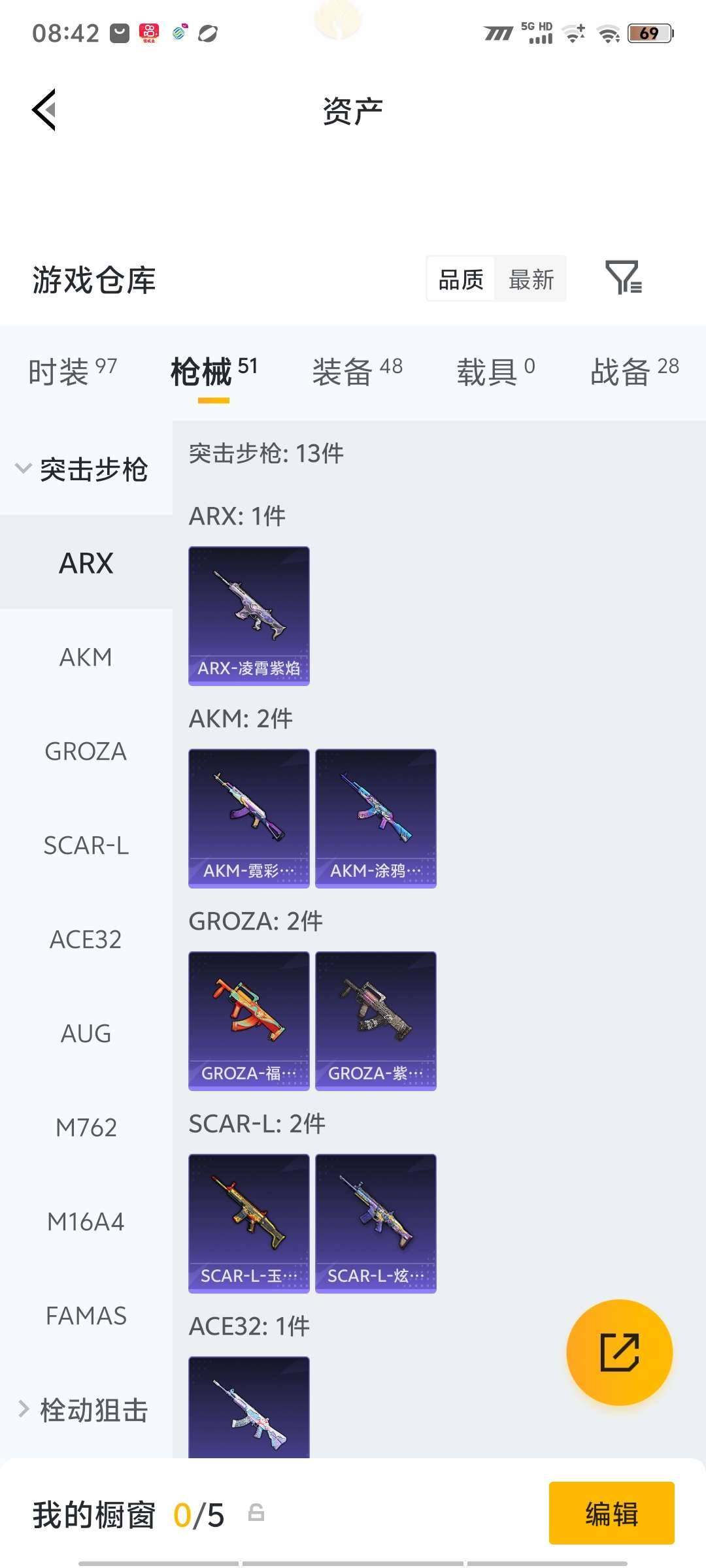This screenshot has height=1568, width=706.
Task: Switch sorting to 最新
Action: pos(531,278)
